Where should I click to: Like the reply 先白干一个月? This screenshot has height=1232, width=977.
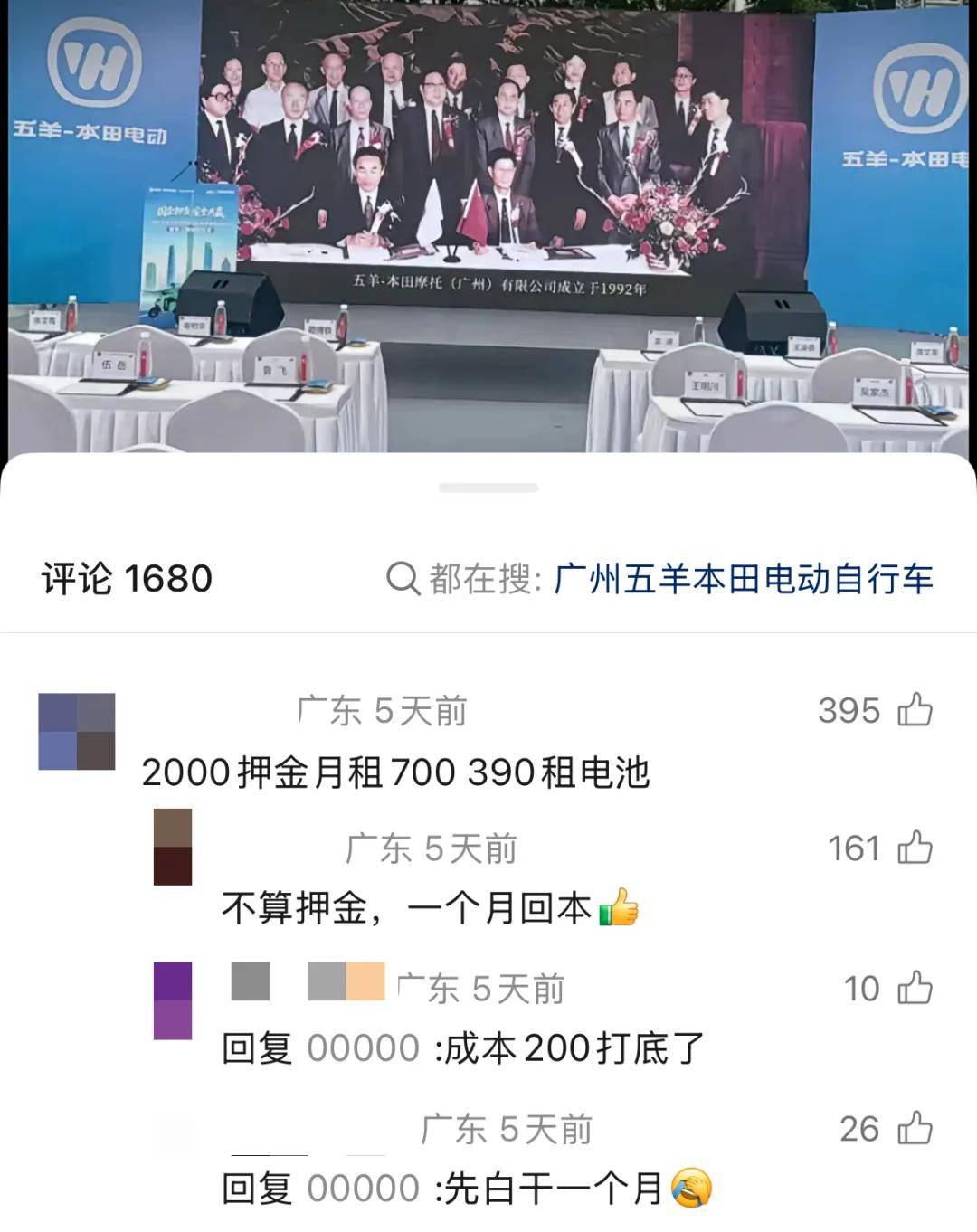click(915, 1129)
